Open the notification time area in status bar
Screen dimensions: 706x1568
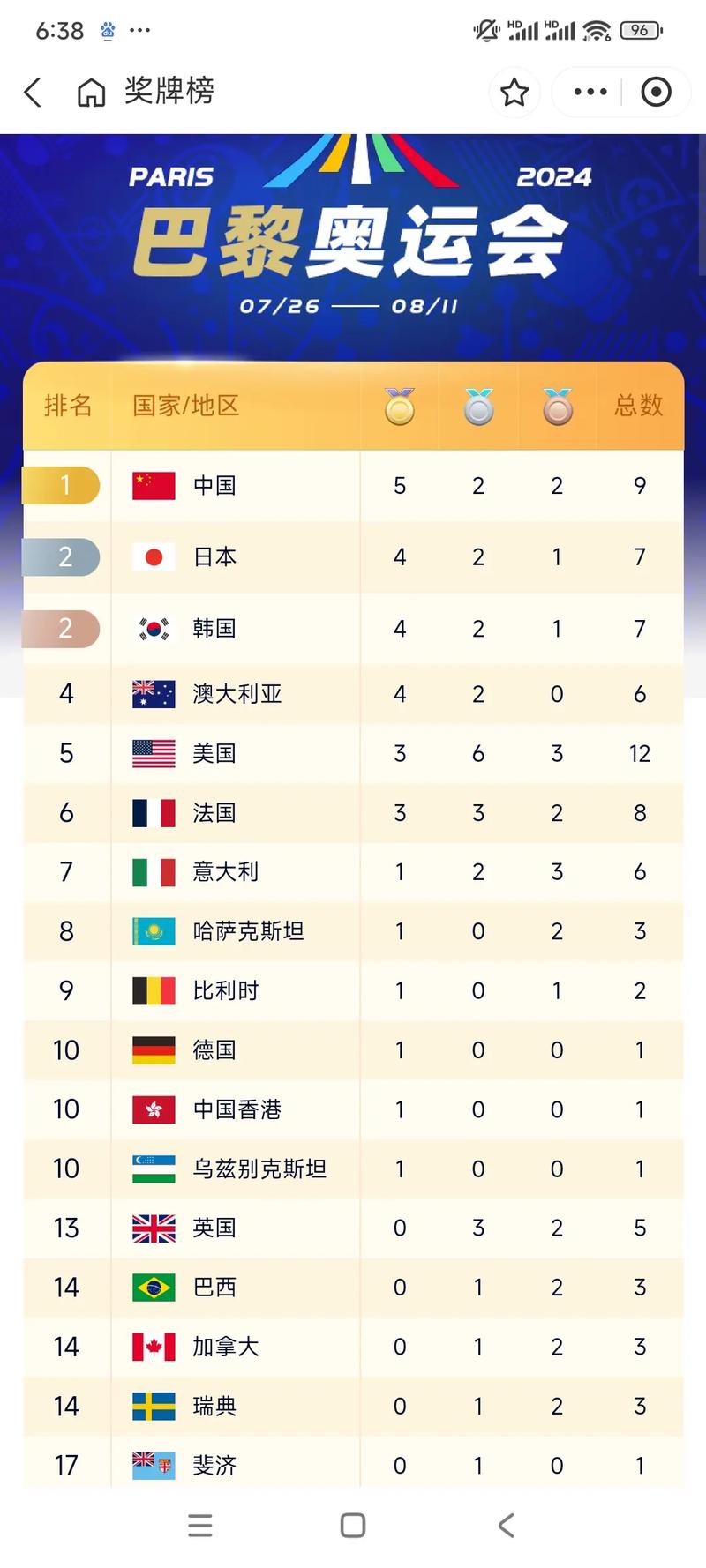(x=58, y=29)
